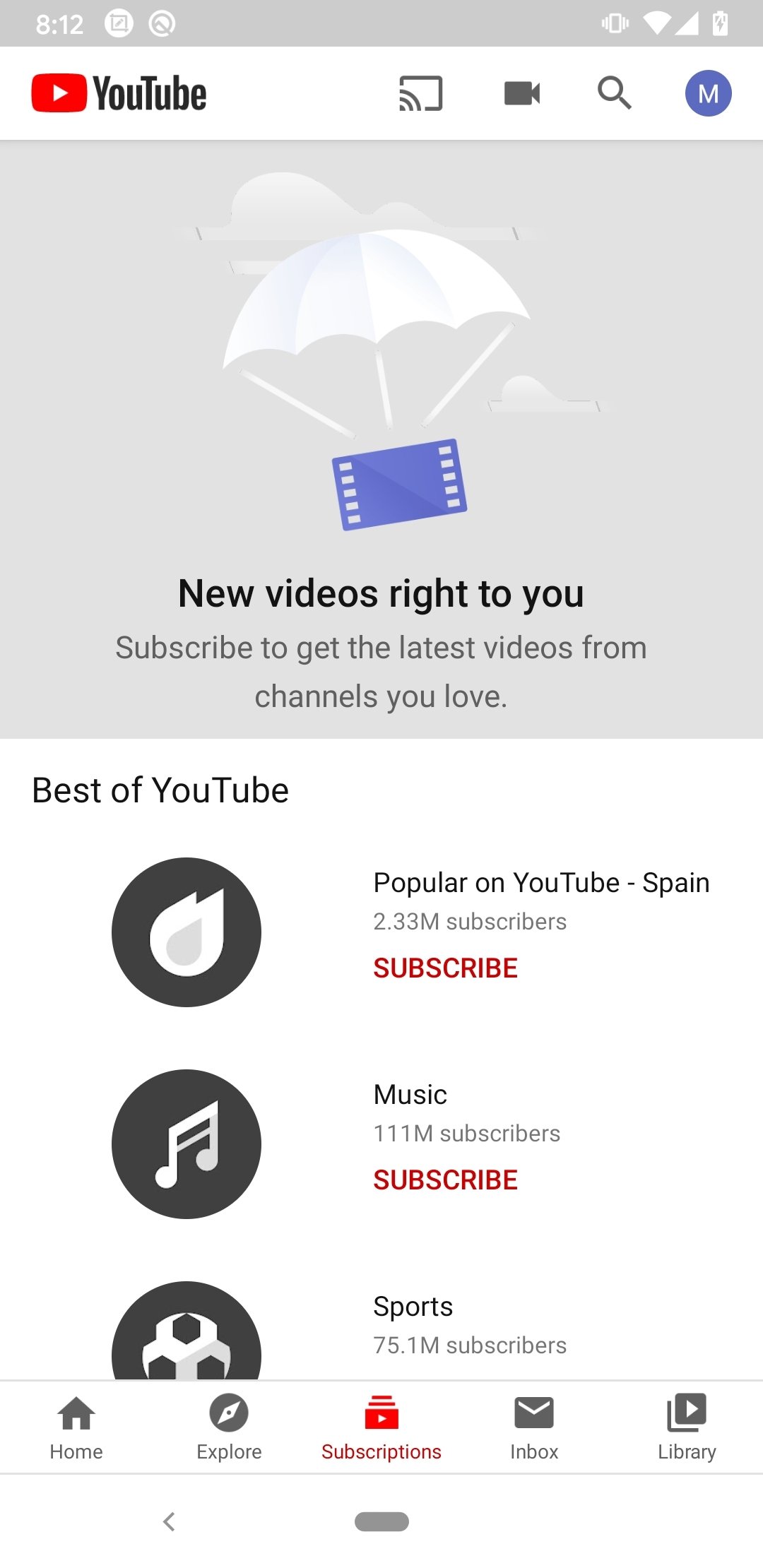The height and width of the screenshot is (1568, 763).
Task: Switch to the Explore tab
Action: pyautogui.click(x=229, y=1427)
